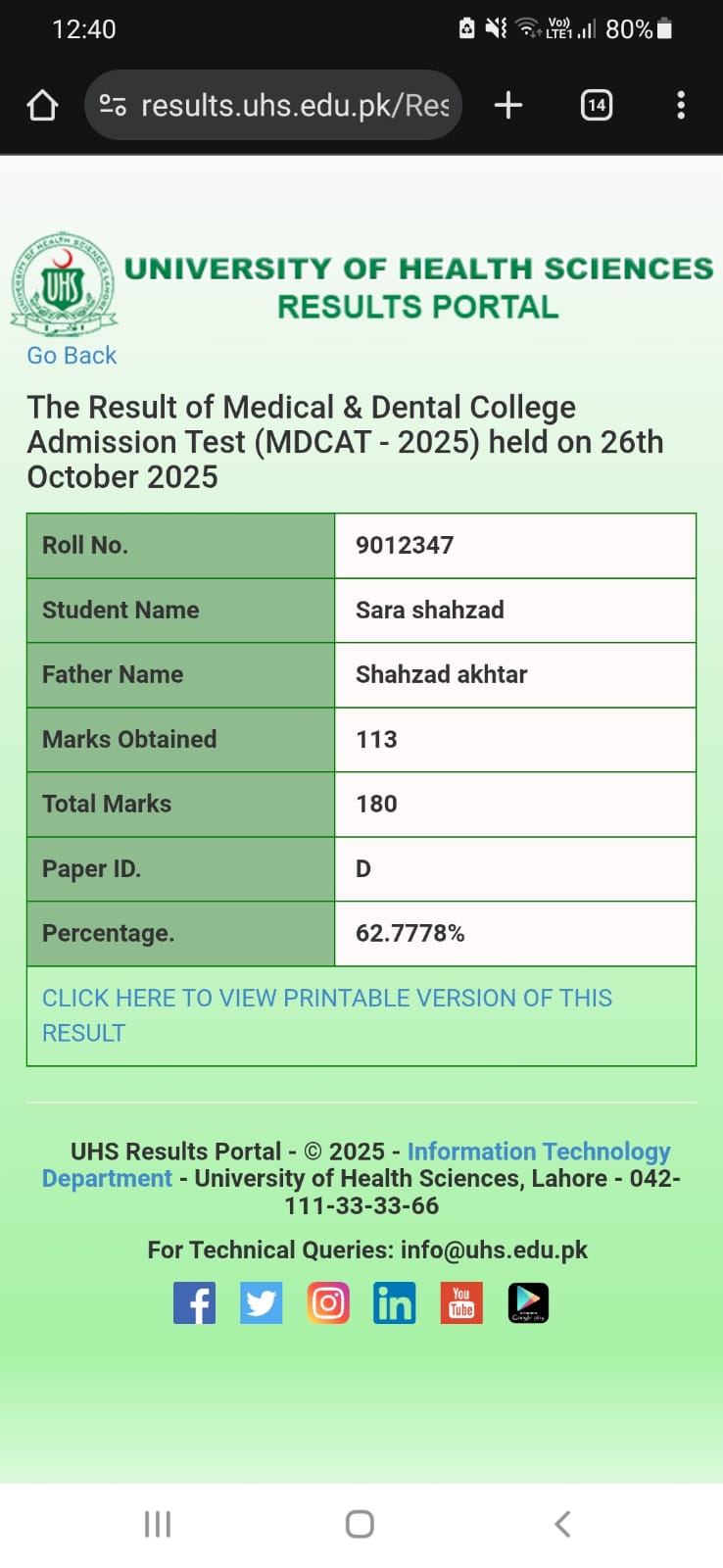723x1568 pixels.
Task: Open the Information Technology Department link
Action: tap(538, 1151)
